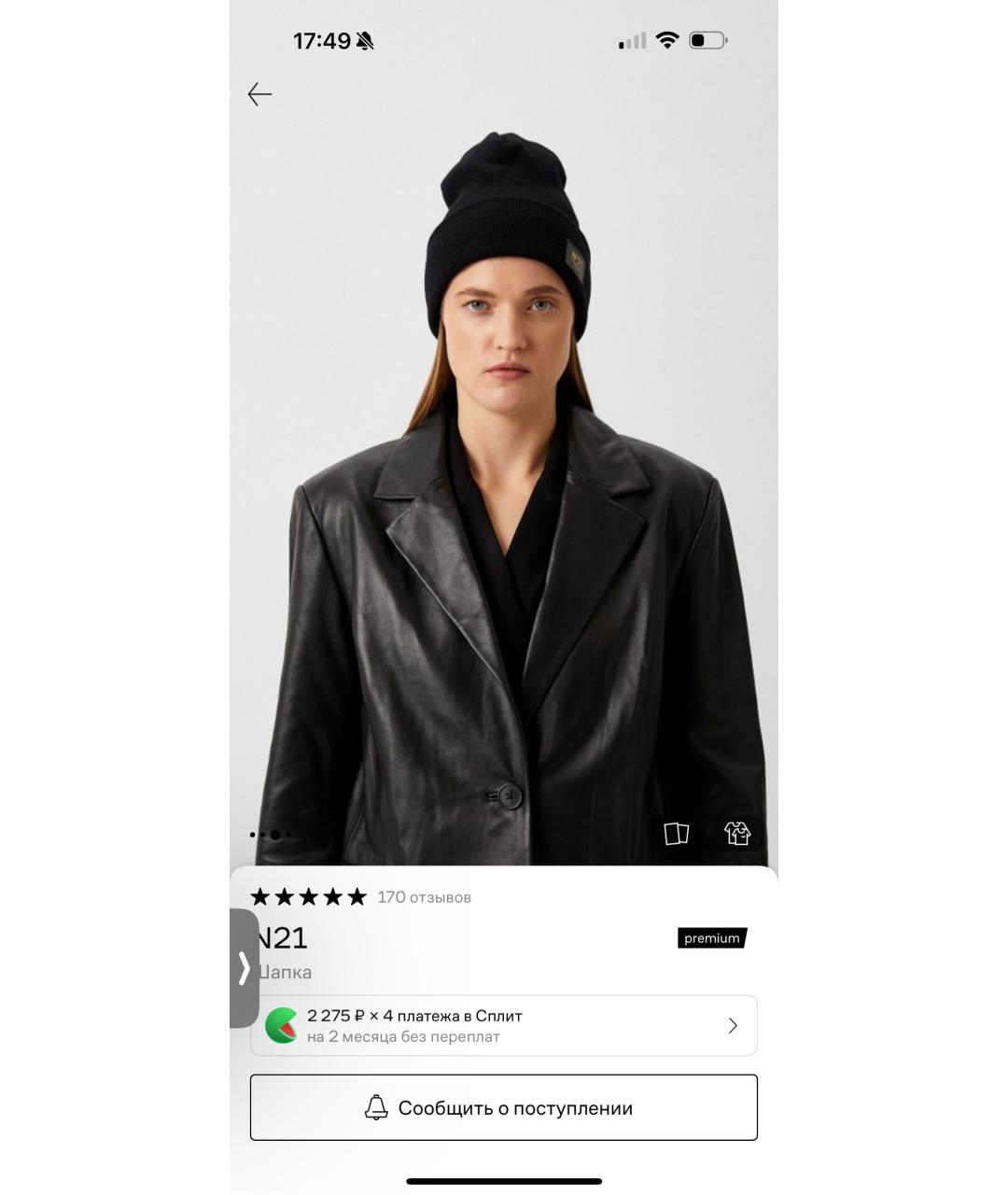
Task: Tap the premium badge
Action: click(711, 938)
